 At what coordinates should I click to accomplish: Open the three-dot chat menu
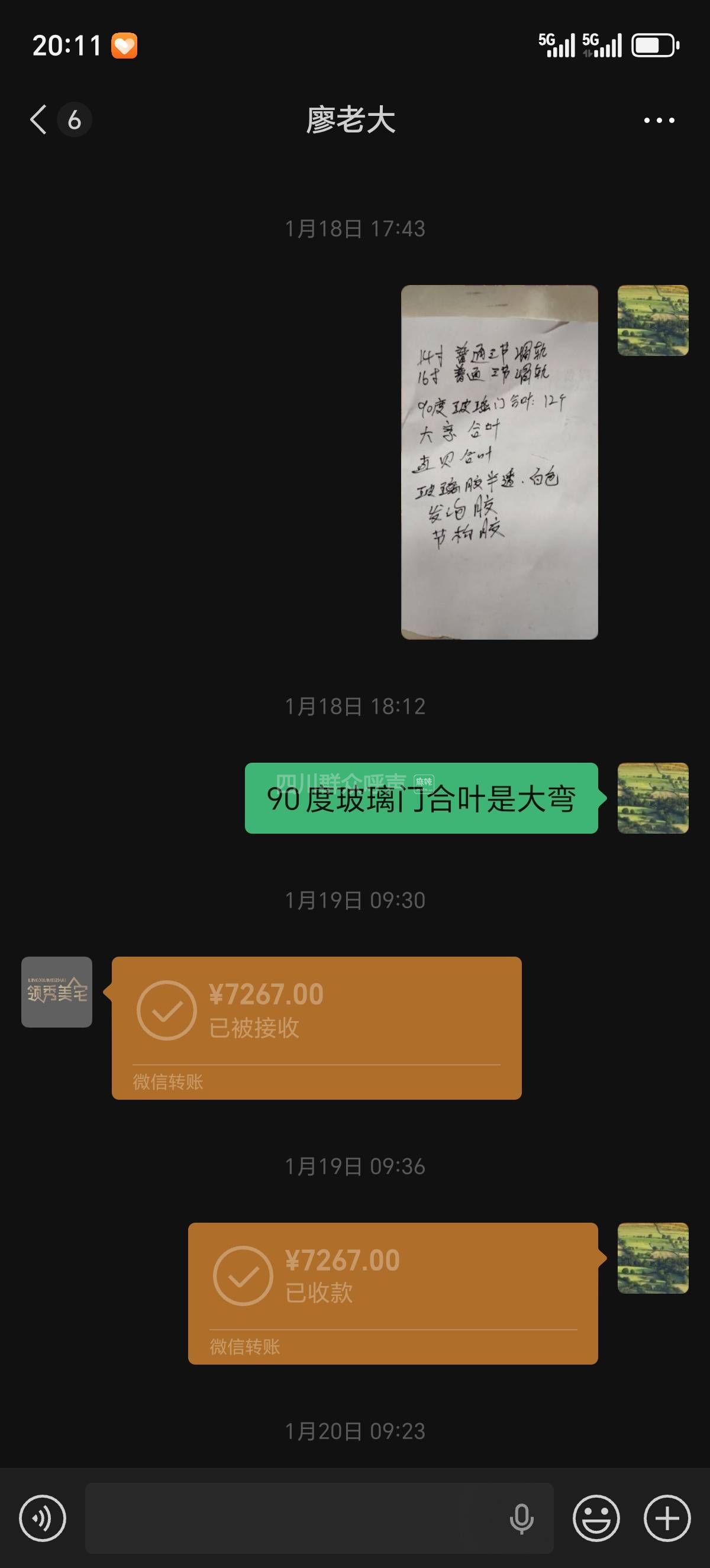pyautogui.click(x=659, y=120)
